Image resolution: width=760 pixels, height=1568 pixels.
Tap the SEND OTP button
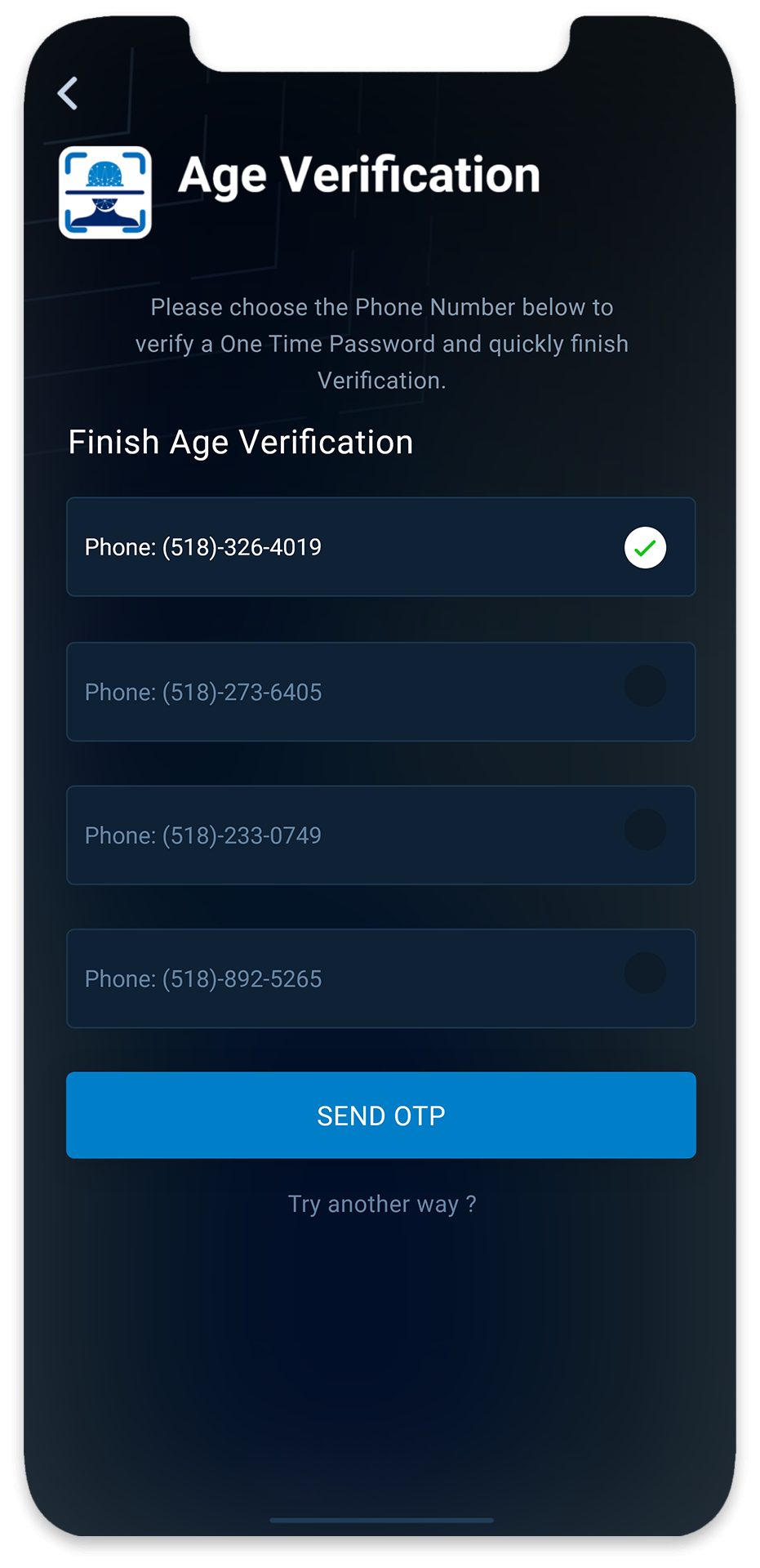380,1116
